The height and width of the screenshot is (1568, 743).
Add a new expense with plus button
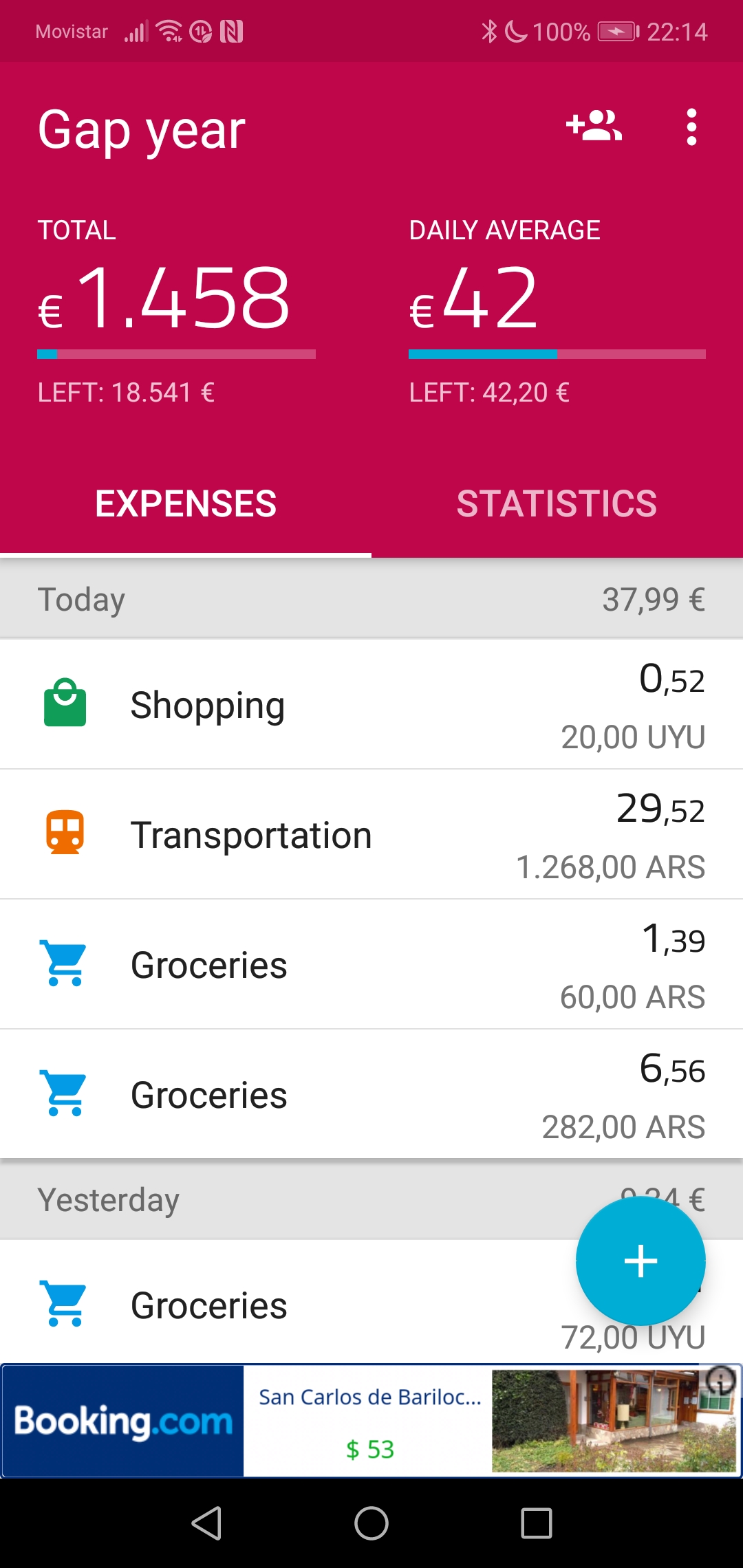[x=640, y=1261]
